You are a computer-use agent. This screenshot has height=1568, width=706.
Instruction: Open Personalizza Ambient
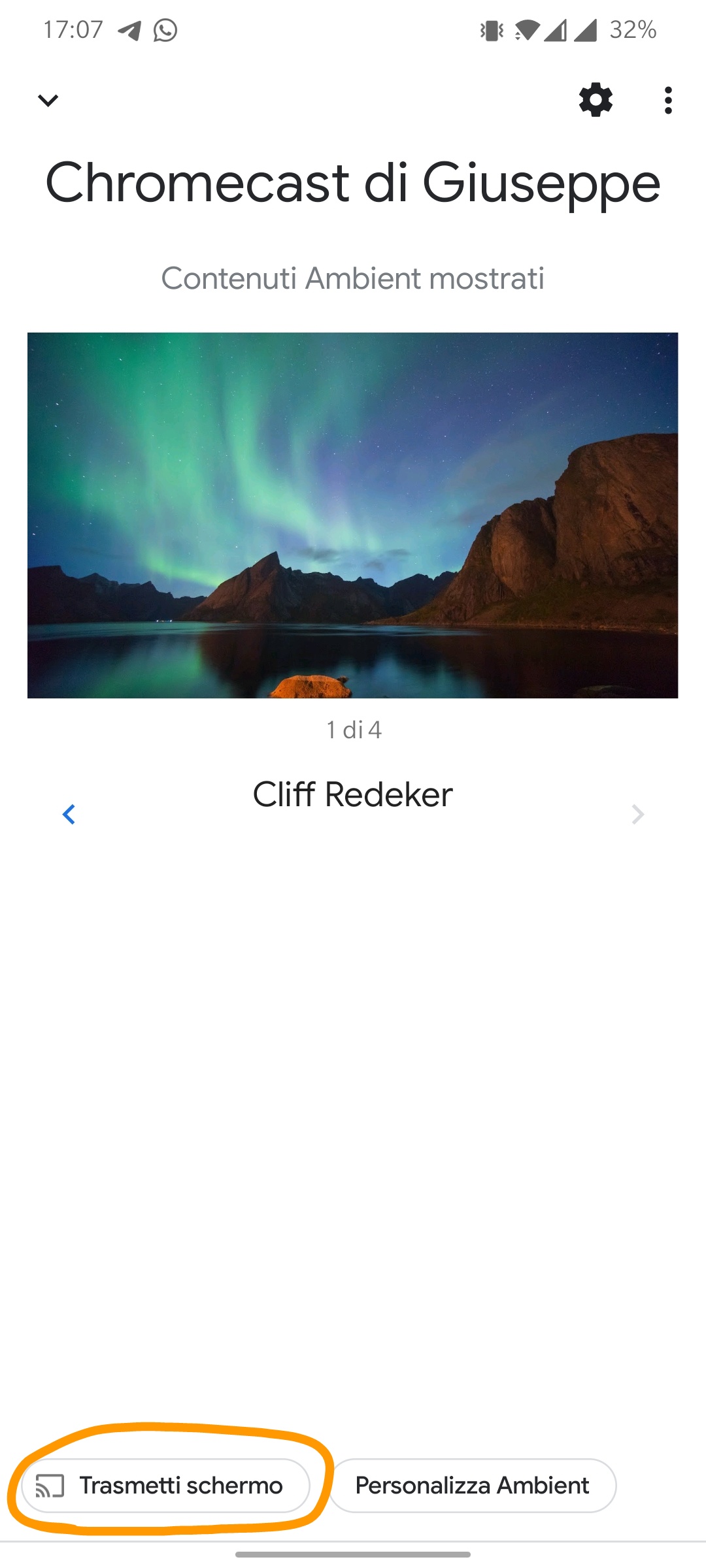point(473,1486)
